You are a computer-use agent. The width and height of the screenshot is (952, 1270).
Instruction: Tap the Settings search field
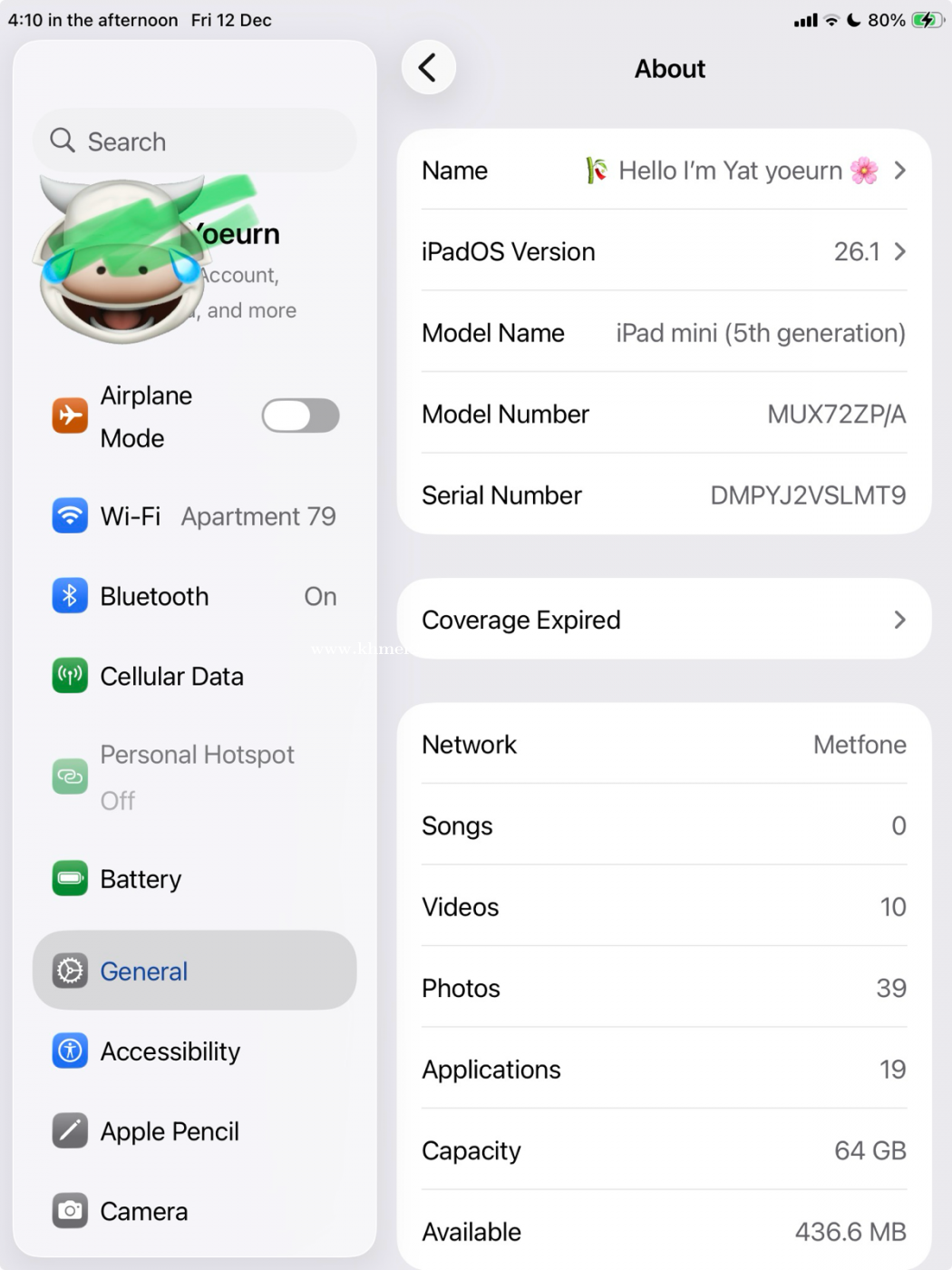point(195,142)
